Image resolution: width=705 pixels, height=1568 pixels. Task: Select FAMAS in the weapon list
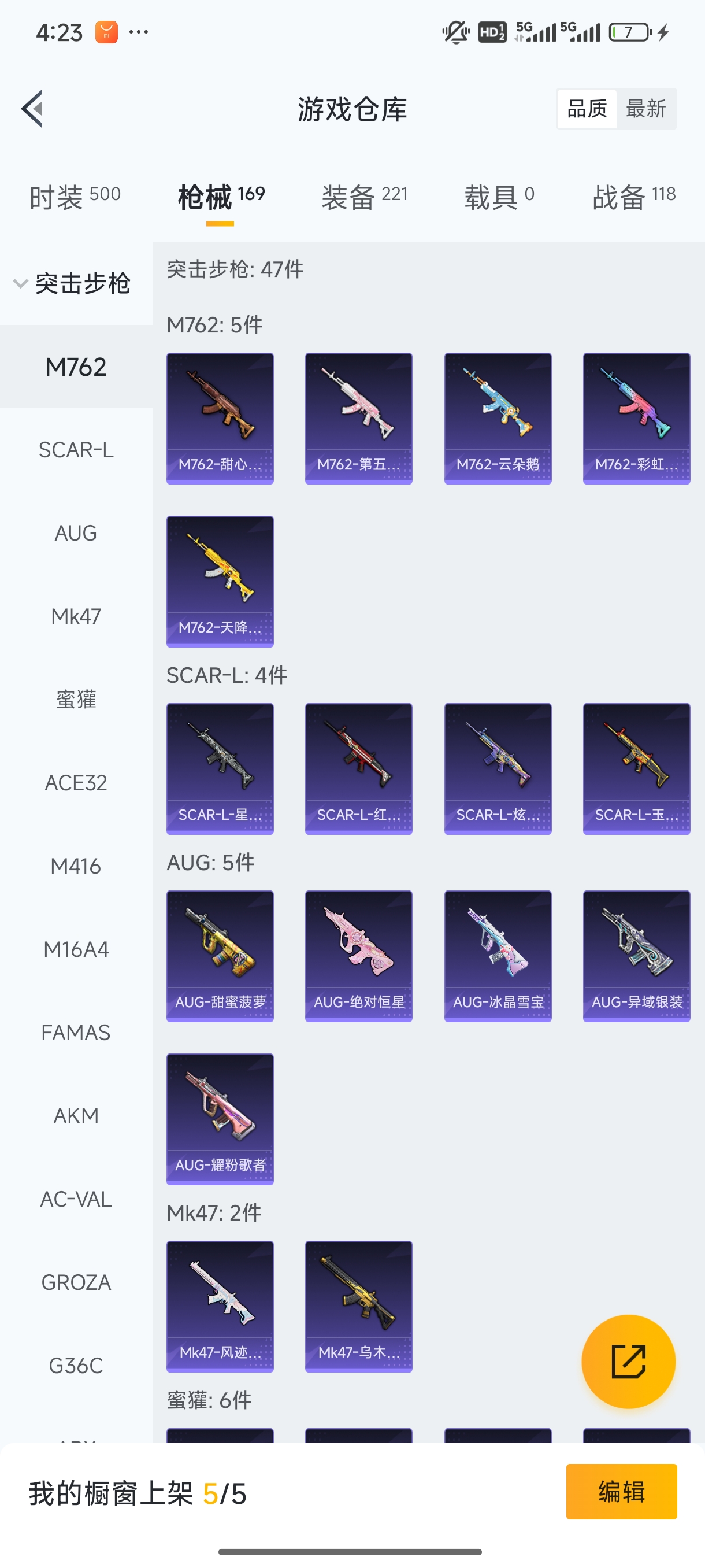point(76,1033)
